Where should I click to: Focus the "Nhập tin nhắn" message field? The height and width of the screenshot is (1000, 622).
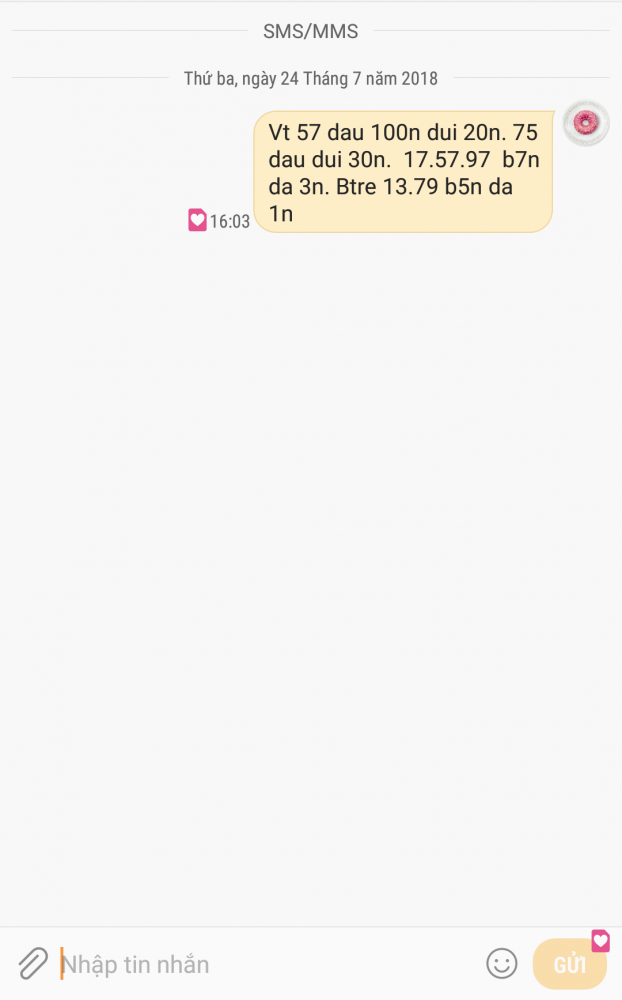[260, 964]
